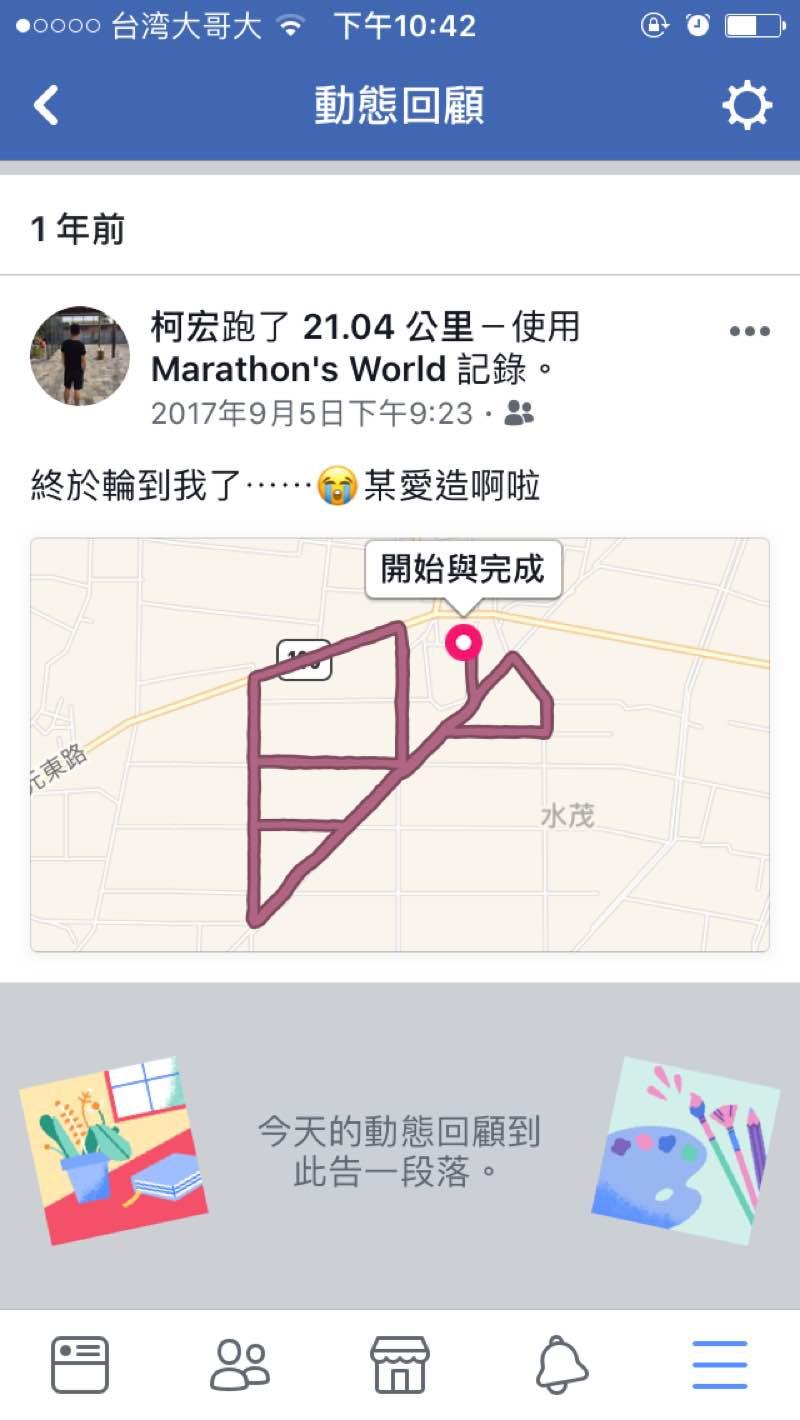Switch to the Friends tab
The width and height of the screenshot is (800, 1420).
pos(240,1364)
